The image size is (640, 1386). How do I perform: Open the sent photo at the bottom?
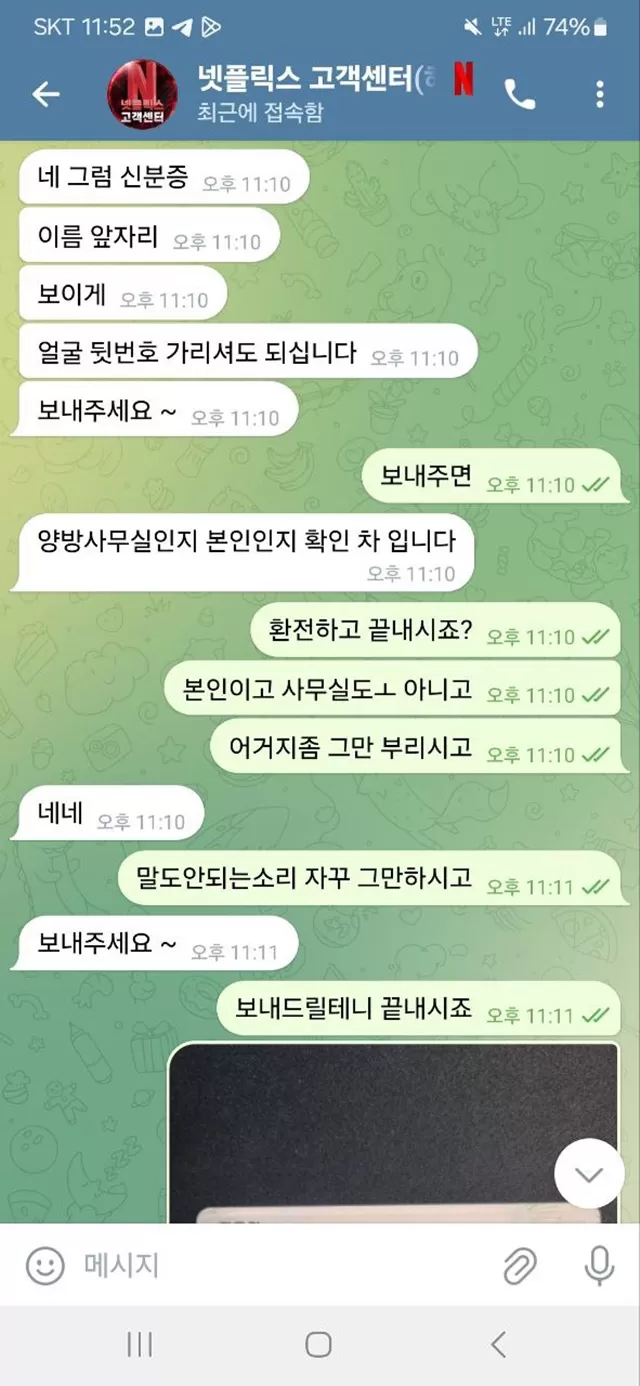pyautogui.click(x=393, y=1132)
